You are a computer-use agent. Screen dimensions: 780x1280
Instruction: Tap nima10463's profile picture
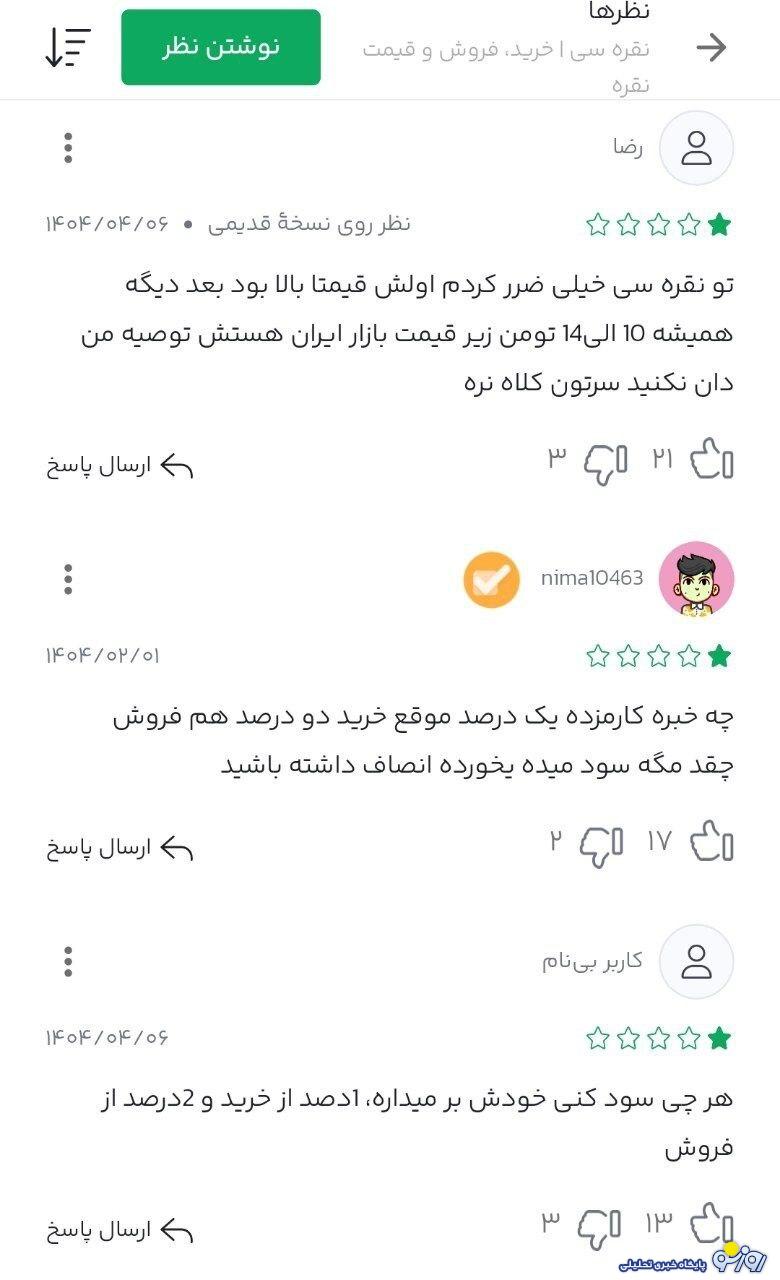coord(697,581)
